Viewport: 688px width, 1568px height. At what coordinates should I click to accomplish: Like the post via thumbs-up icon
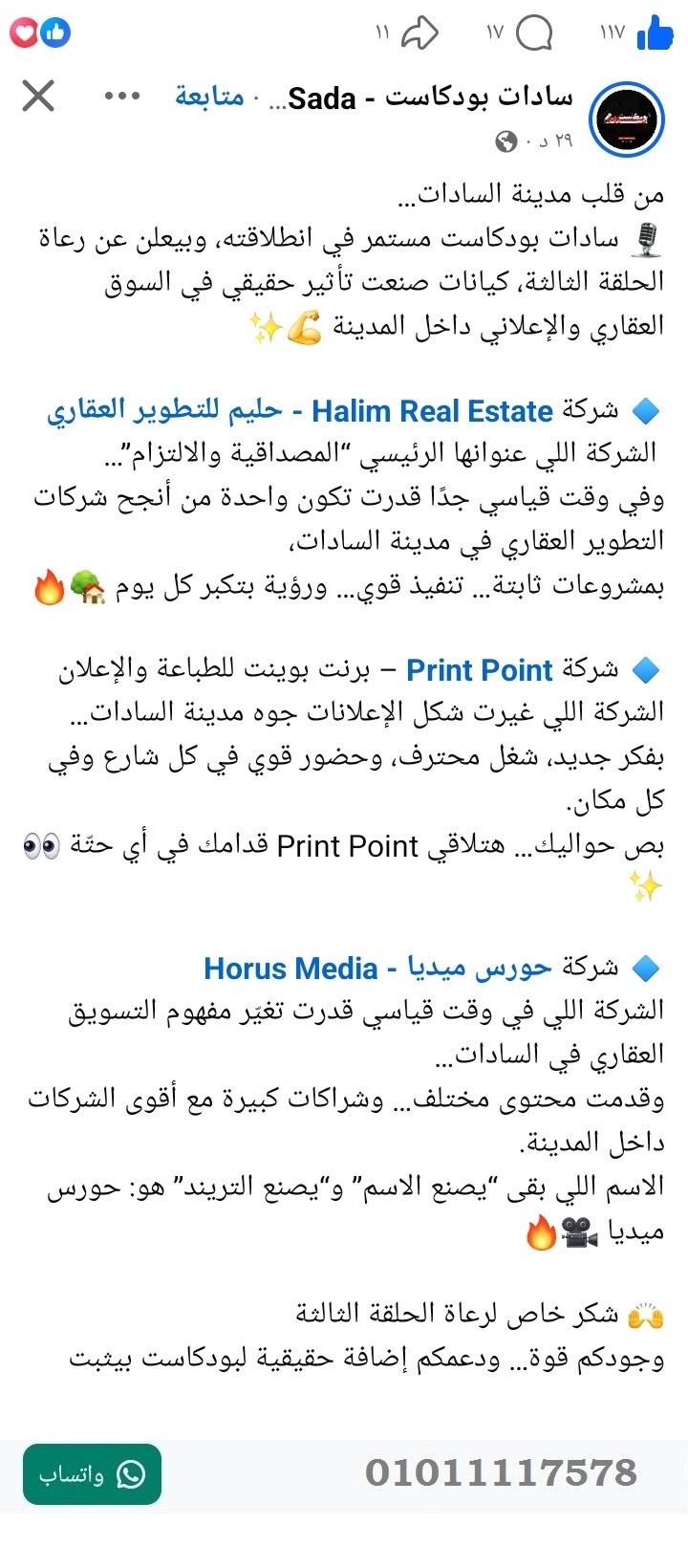point(654,32)
